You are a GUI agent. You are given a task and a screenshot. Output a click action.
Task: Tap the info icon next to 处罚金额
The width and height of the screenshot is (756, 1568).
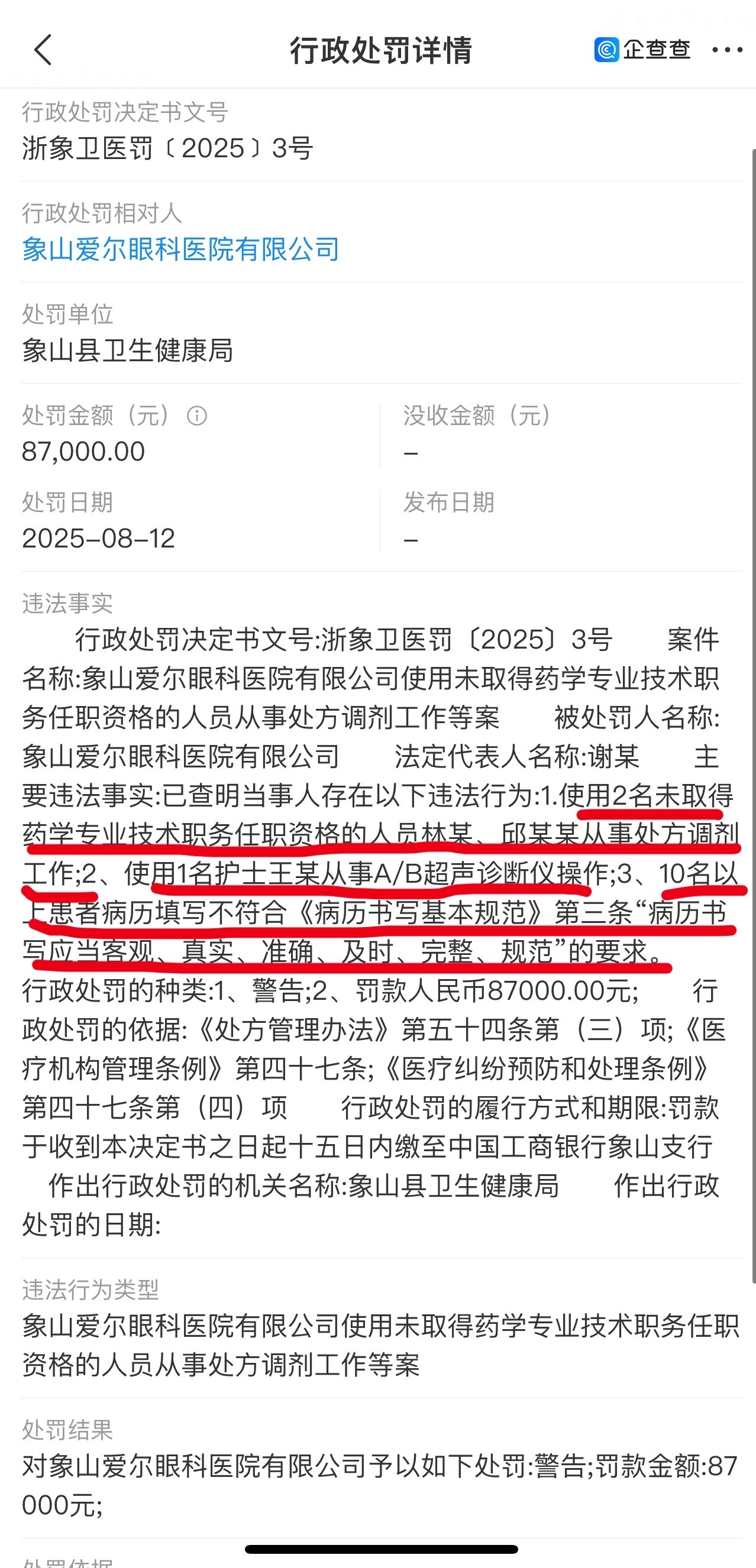click(x=197, y=416)
